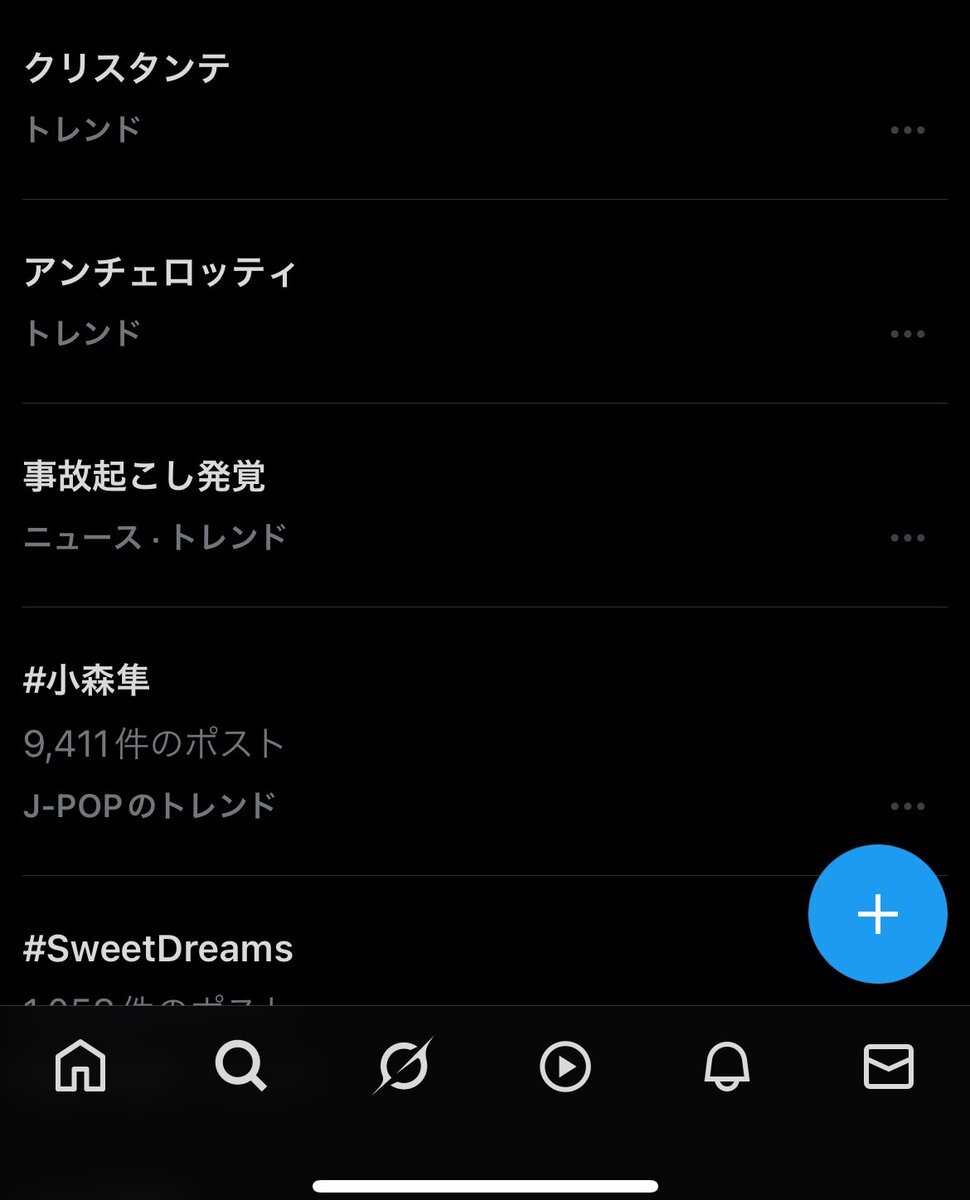
Task: Open more options for クリスタンテ trend
Action: coord(907,130)
